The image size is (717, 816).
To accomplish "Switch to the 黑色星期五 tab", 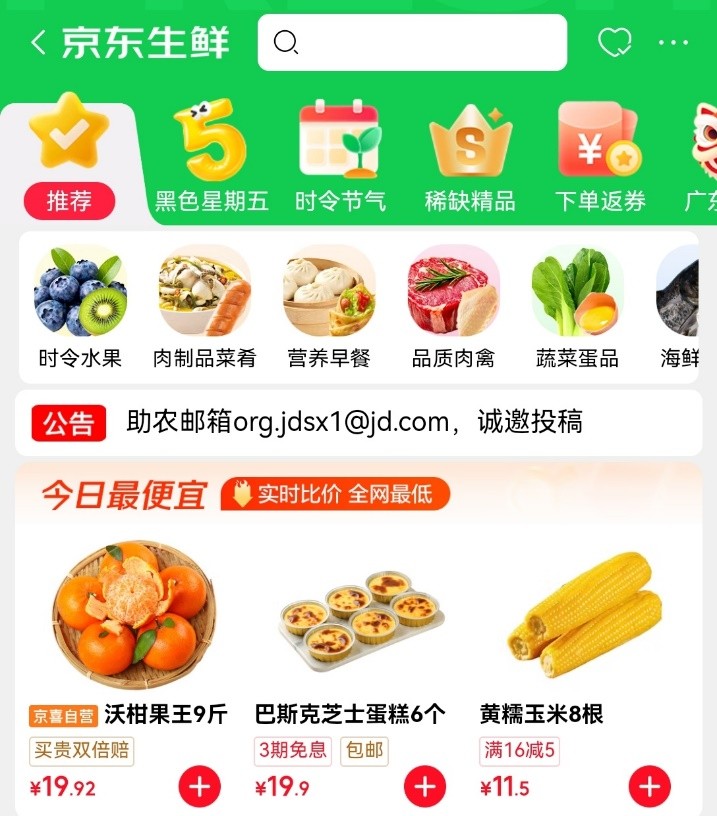I will pyautogui.click(x=211, y=160).
